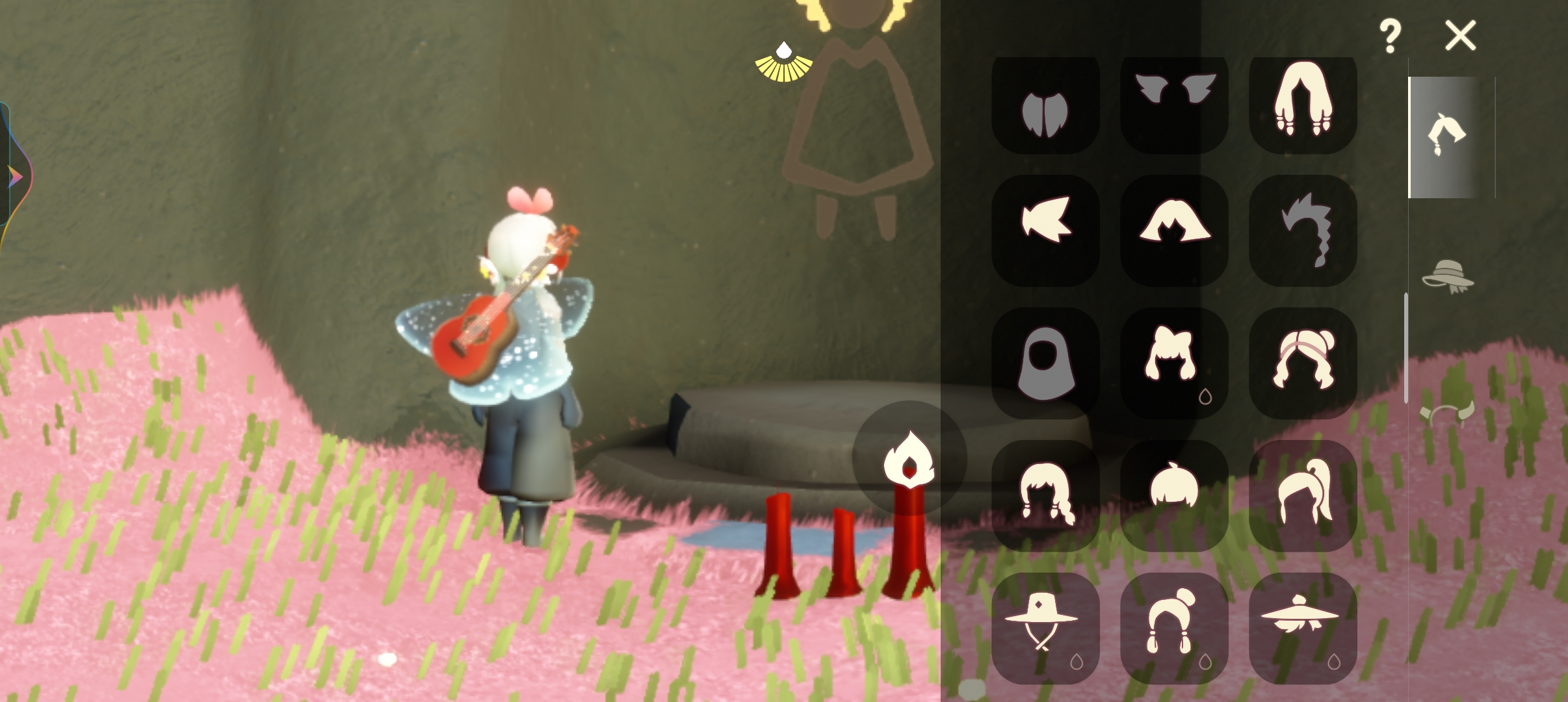Select the hooded head covering
Screen dimensions: 1568x702
[x=1045, y=363]
